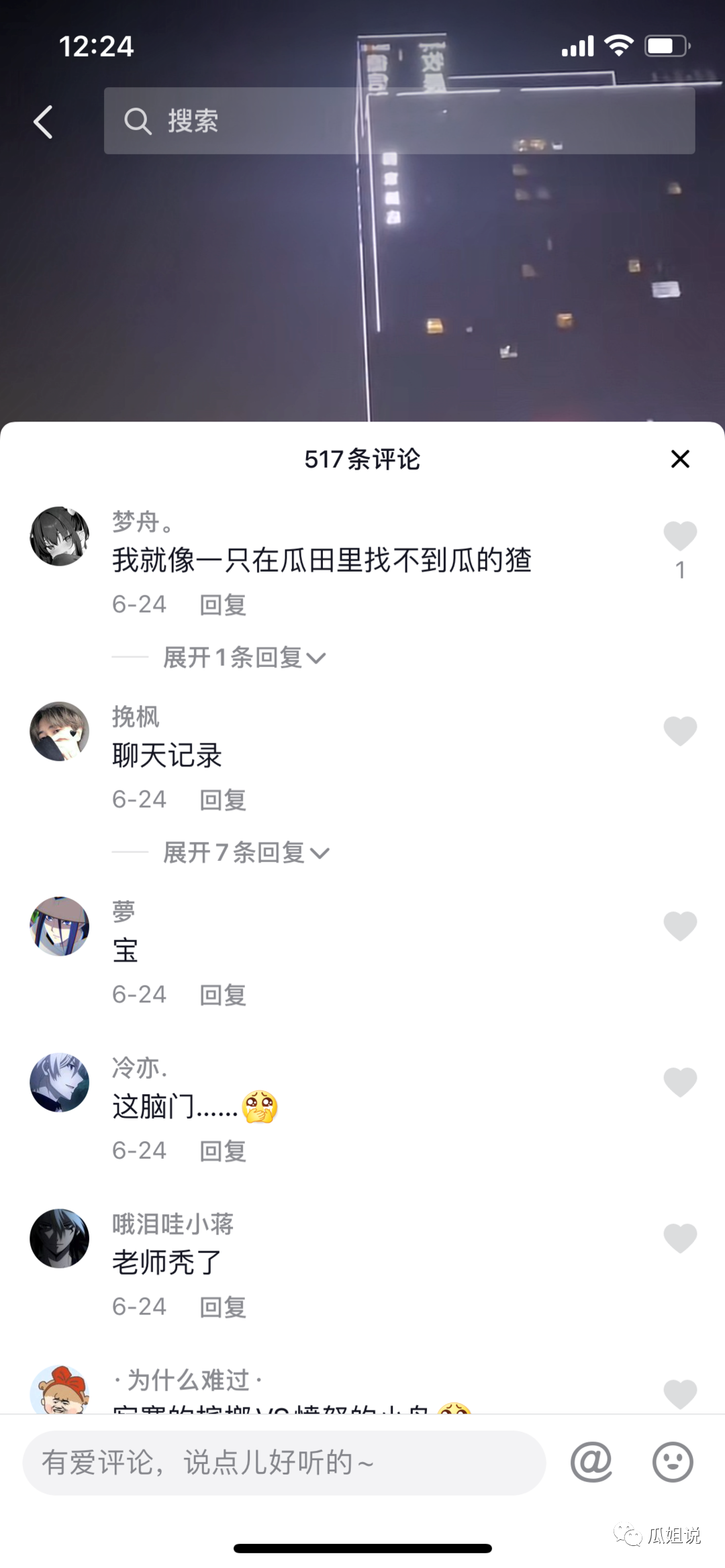This screenshot has height=1568, width=725.
Task: Open the emoji picker
Action: click(673, 1461)
